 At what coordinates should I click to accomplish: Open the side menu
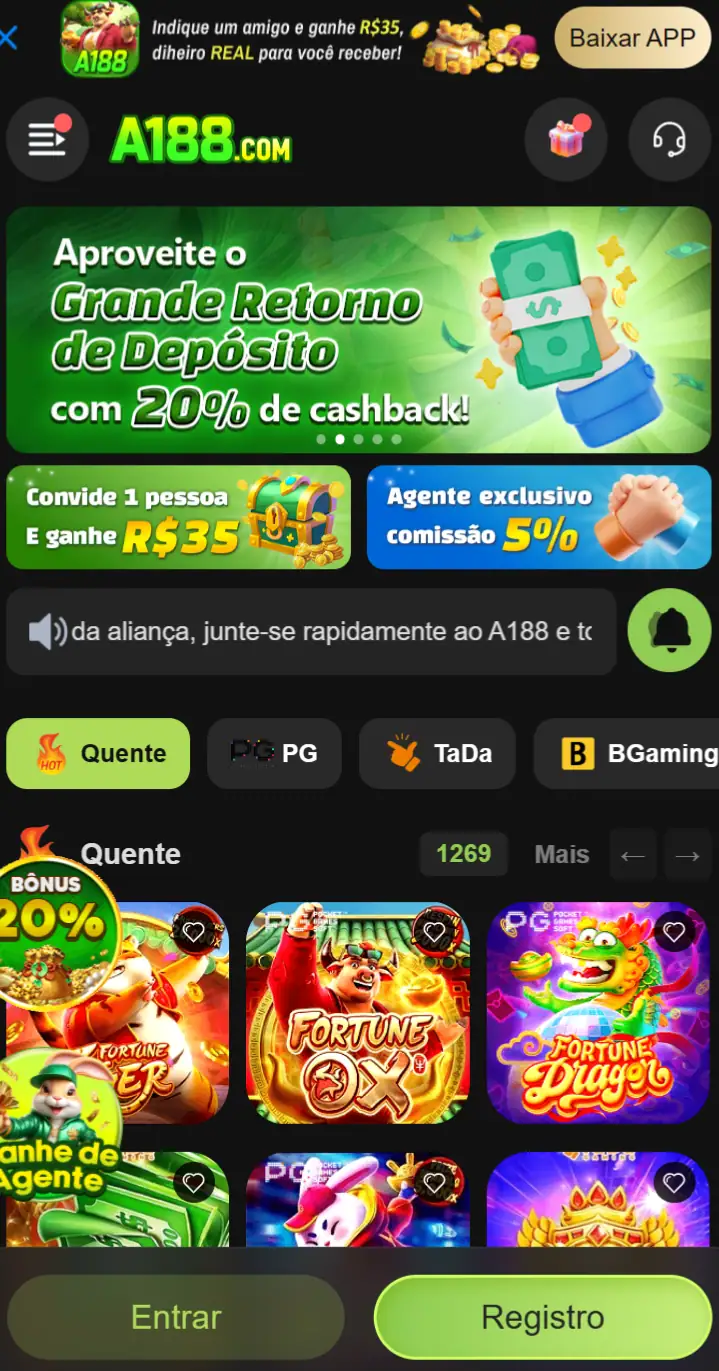(47, 139)
